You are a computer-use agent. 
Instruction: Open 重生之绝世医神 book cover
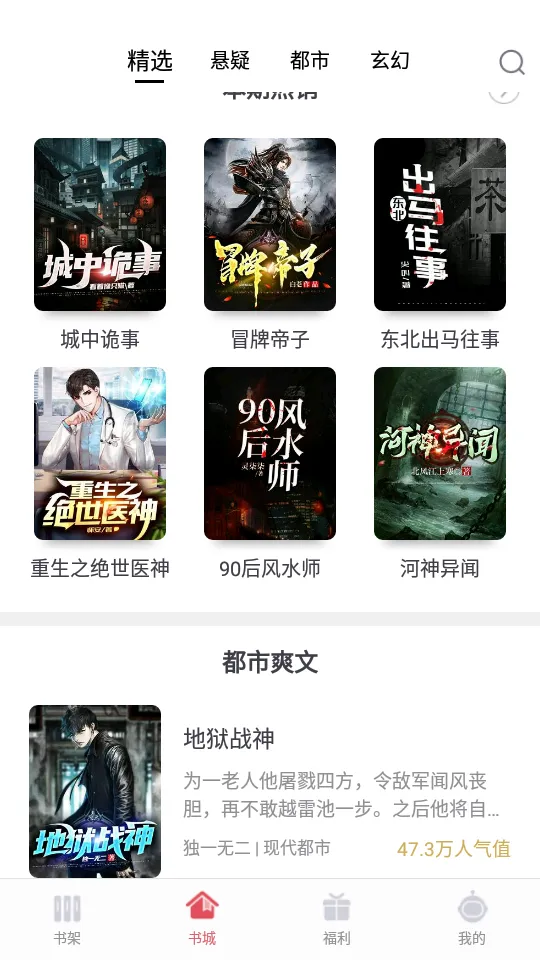click(x=100, y=454)
